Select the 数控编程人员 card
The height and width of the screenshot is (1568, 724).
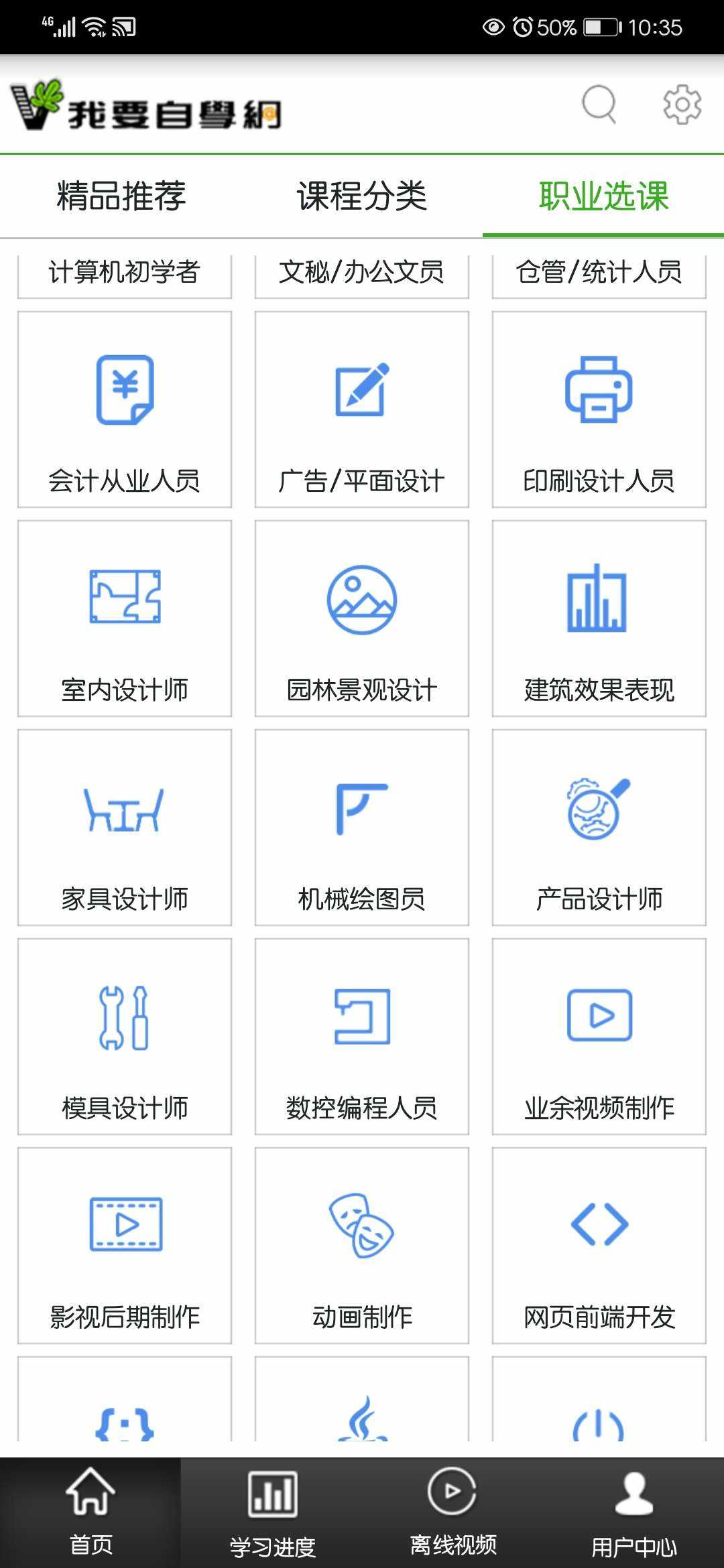pos(362,1037)
